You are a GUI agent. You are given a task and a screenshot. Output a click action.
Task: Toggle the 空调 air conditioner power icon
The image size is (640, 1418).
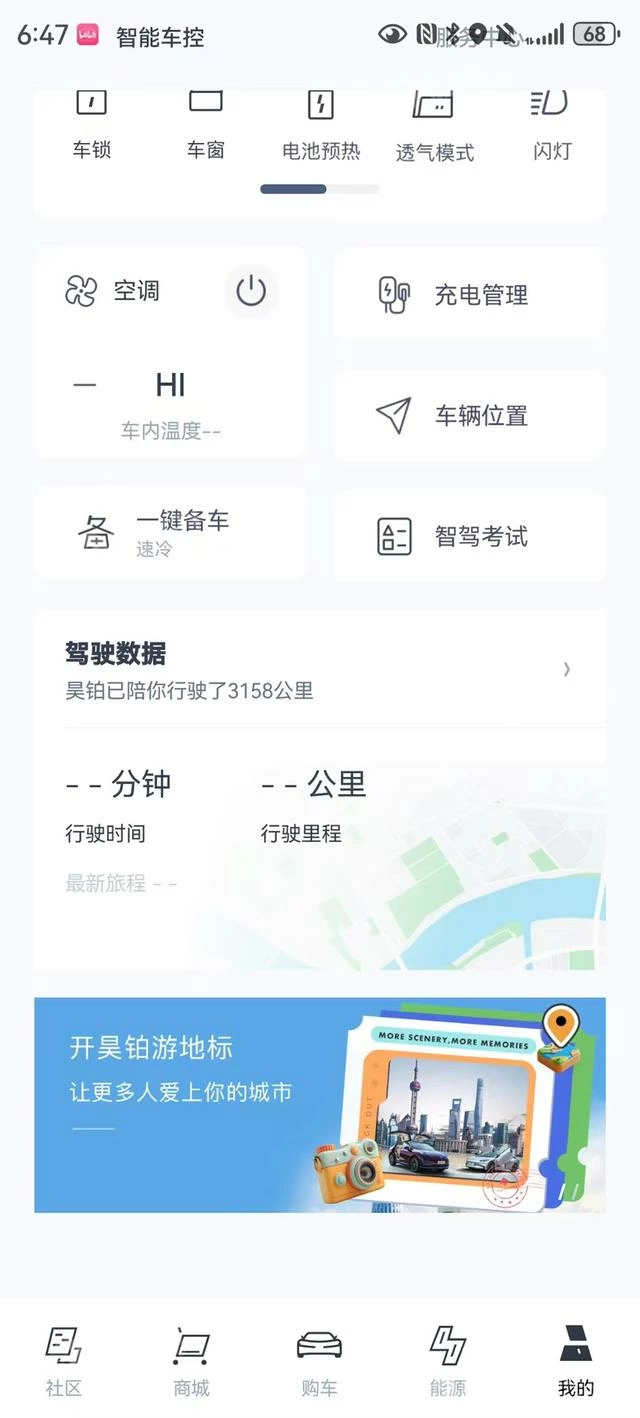pyautogui.click(x=251, y=291)
